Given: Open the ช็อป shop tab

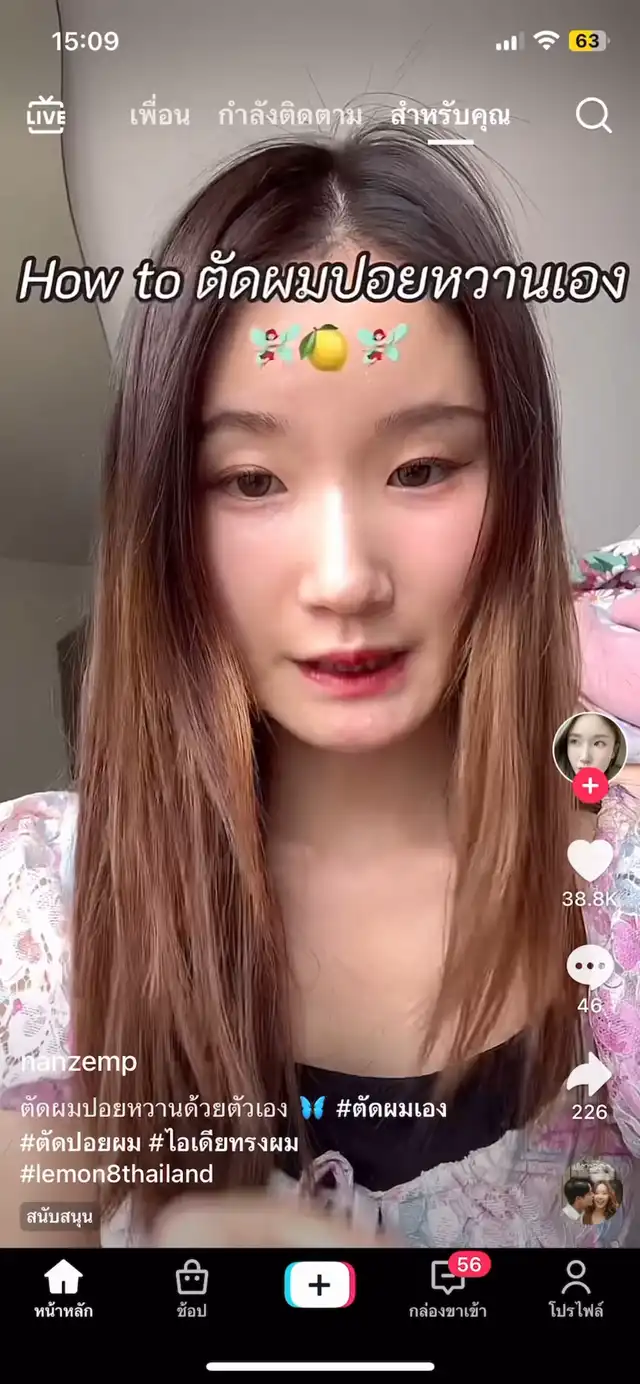Looking at the screenshot, I should [191, 1288].
